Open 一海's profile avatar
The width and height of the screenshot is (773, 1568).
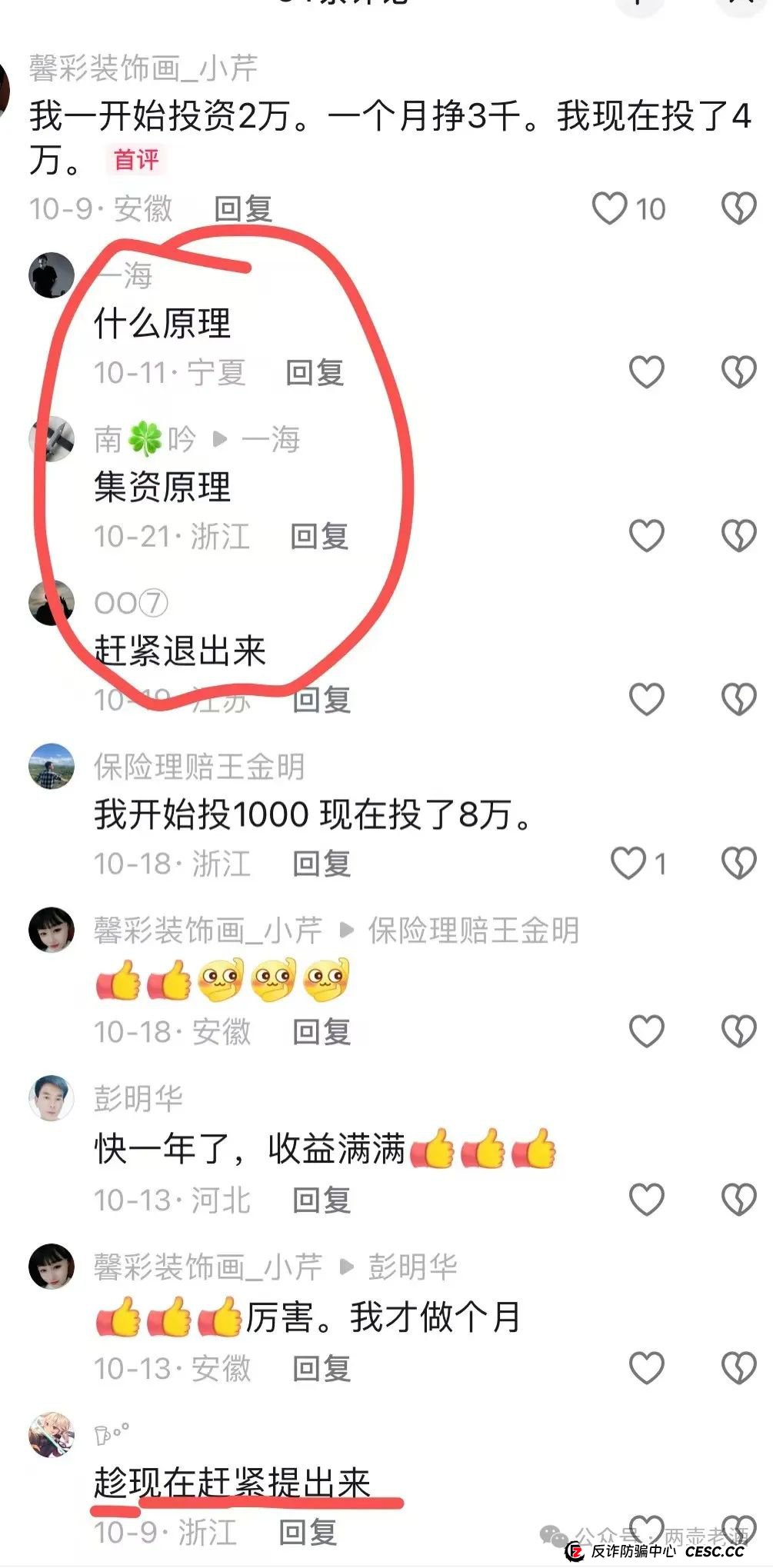pos(52,275)
